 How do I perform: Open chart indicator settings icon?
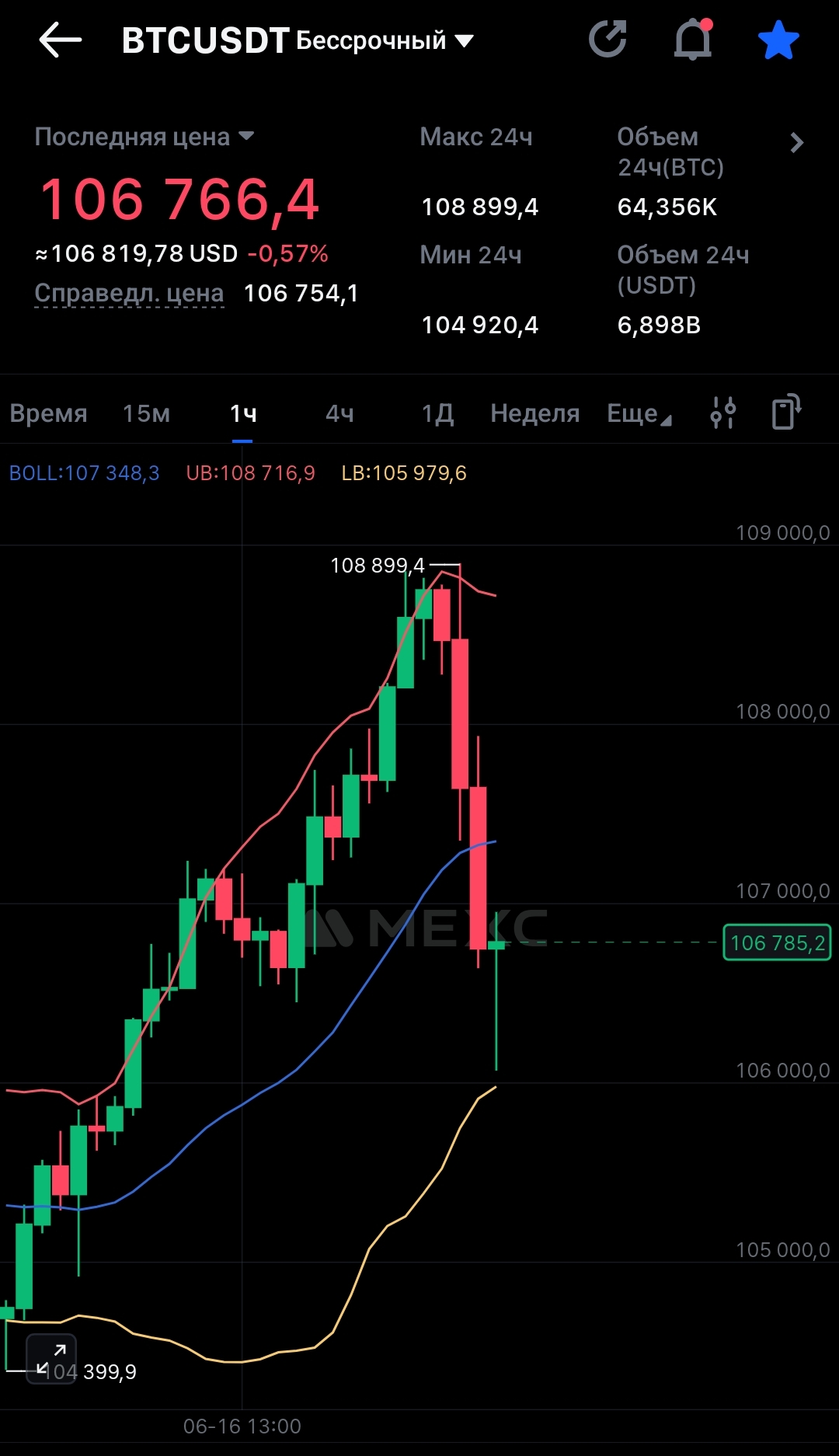723,413
